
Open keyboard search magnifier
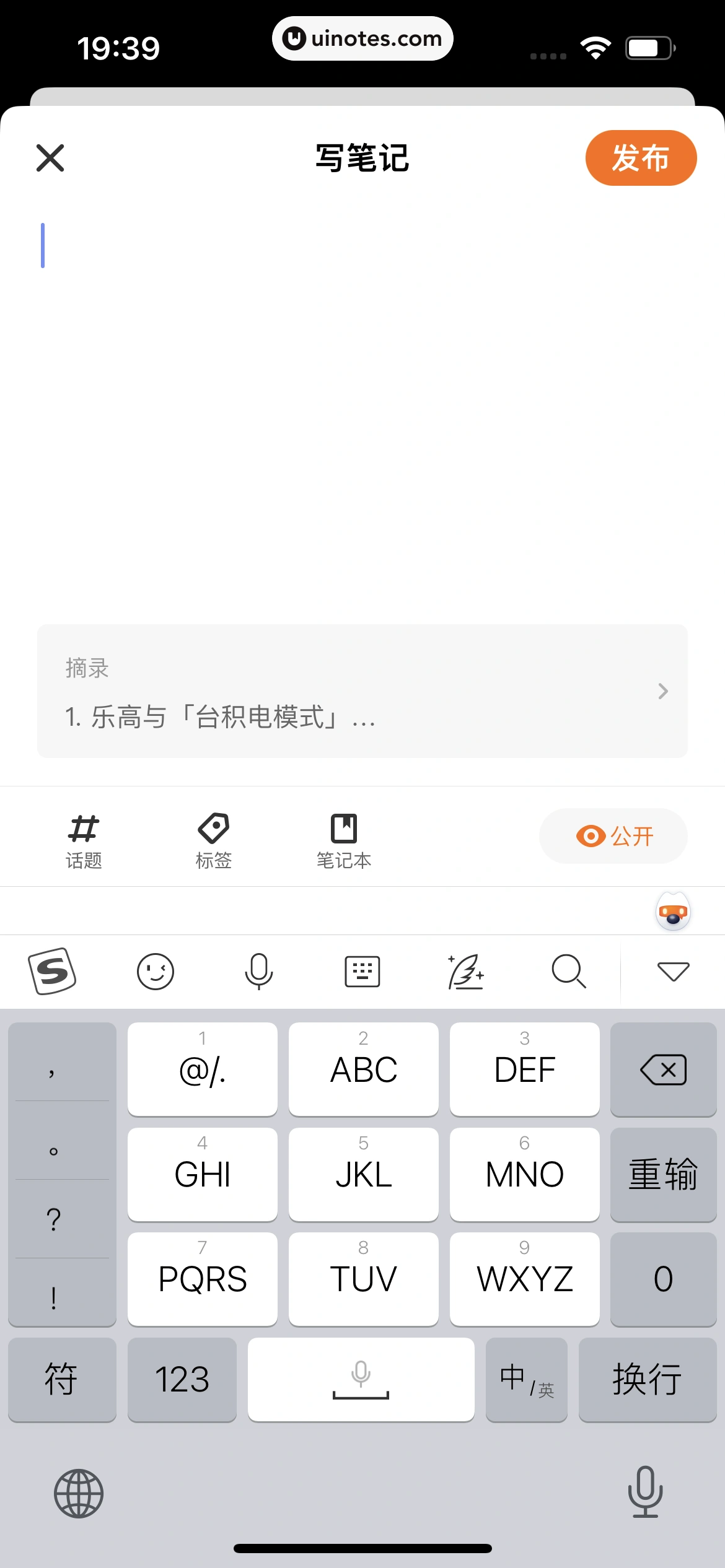569,971
